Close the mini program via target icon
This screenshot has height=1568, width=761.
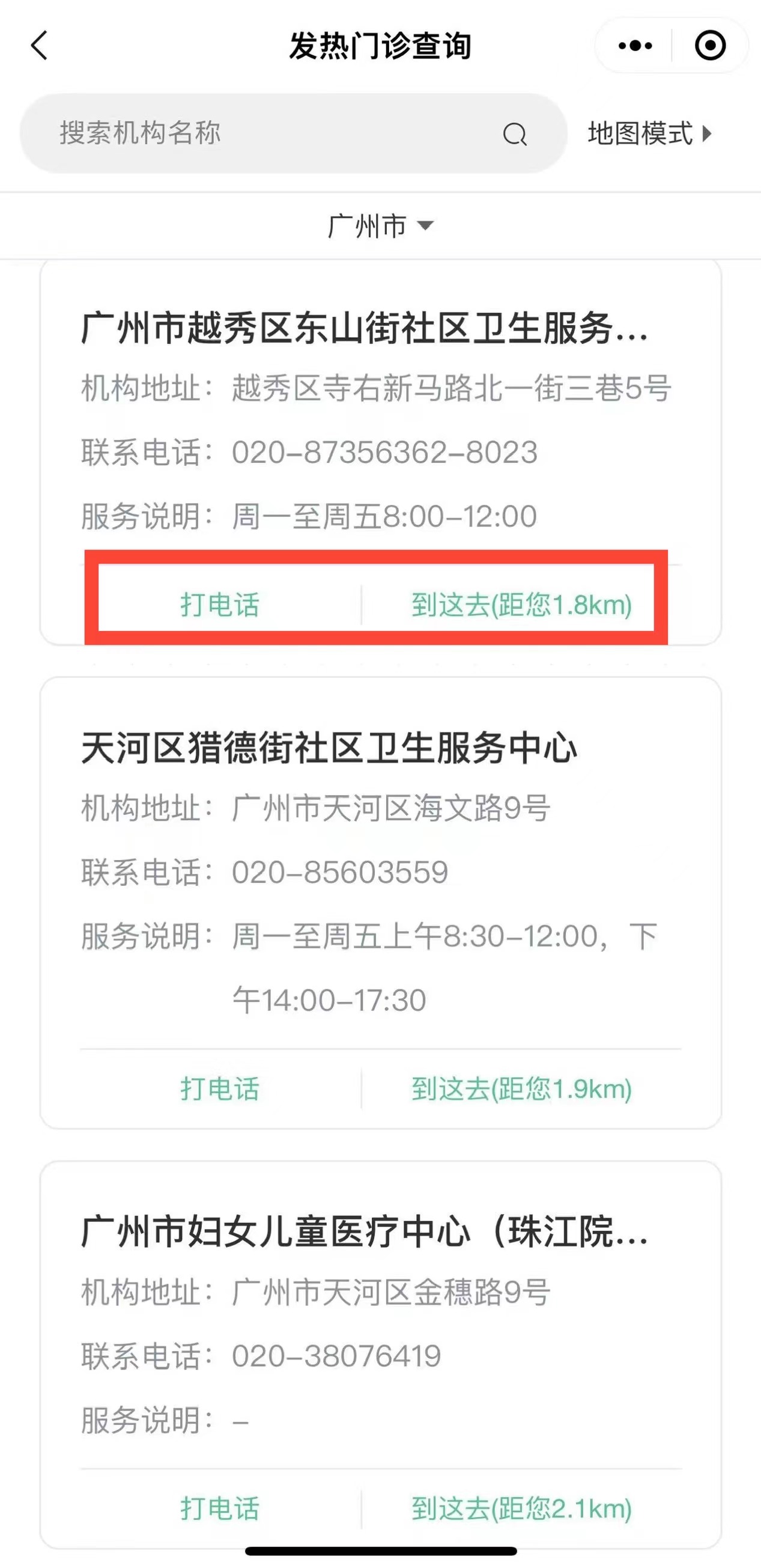710,46
